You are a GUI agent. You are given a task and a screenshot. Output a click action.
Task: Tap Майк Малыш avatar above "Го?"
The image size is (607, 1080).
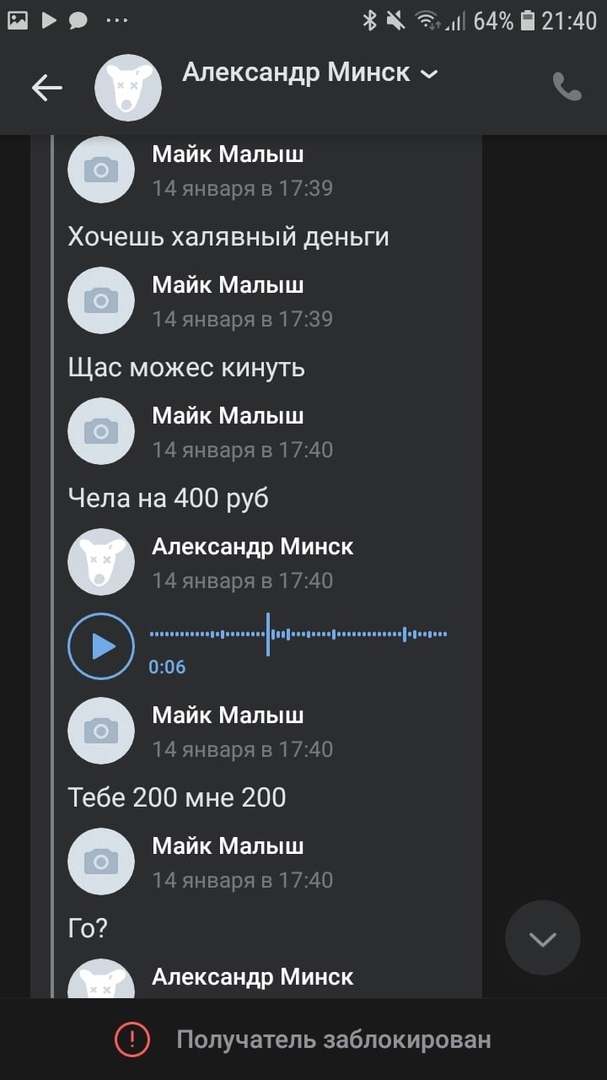[x=101, y=861]
